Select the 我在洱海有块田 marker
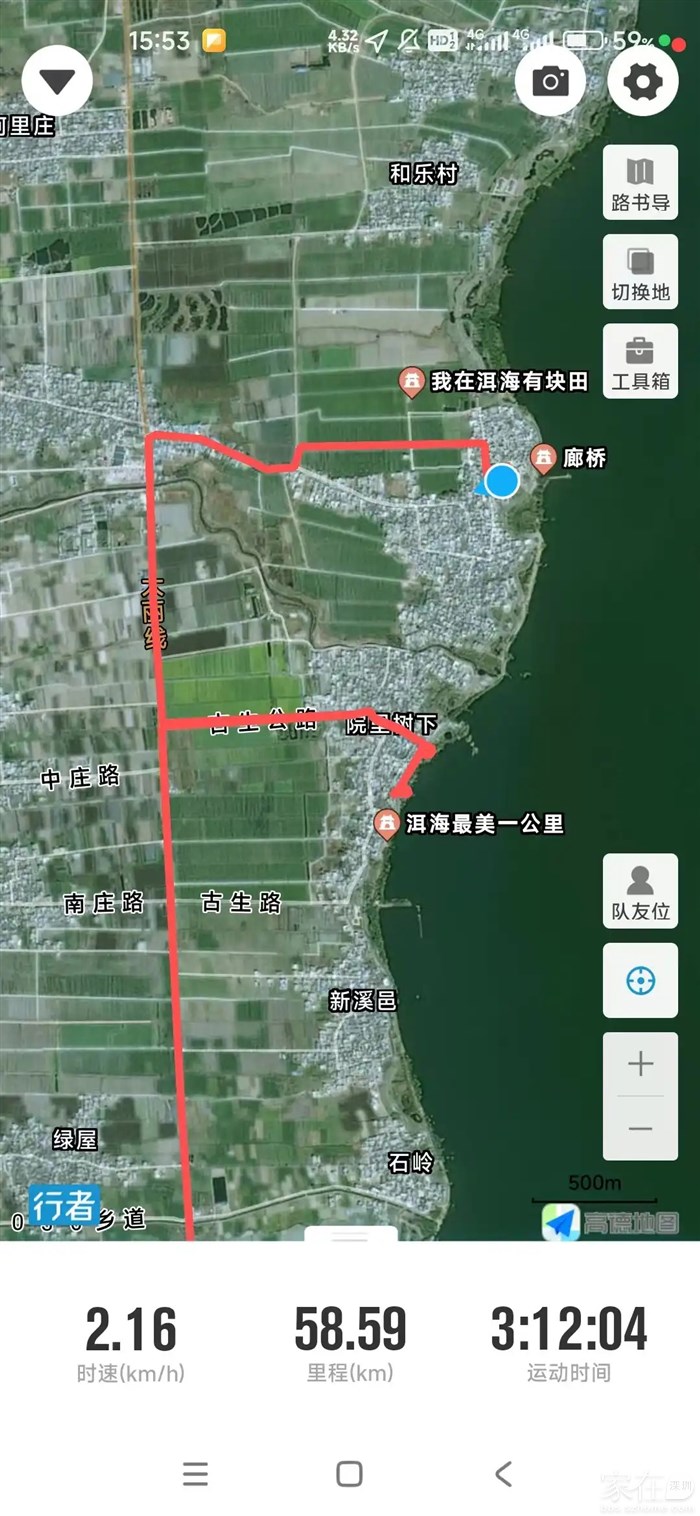 point(411,382)
